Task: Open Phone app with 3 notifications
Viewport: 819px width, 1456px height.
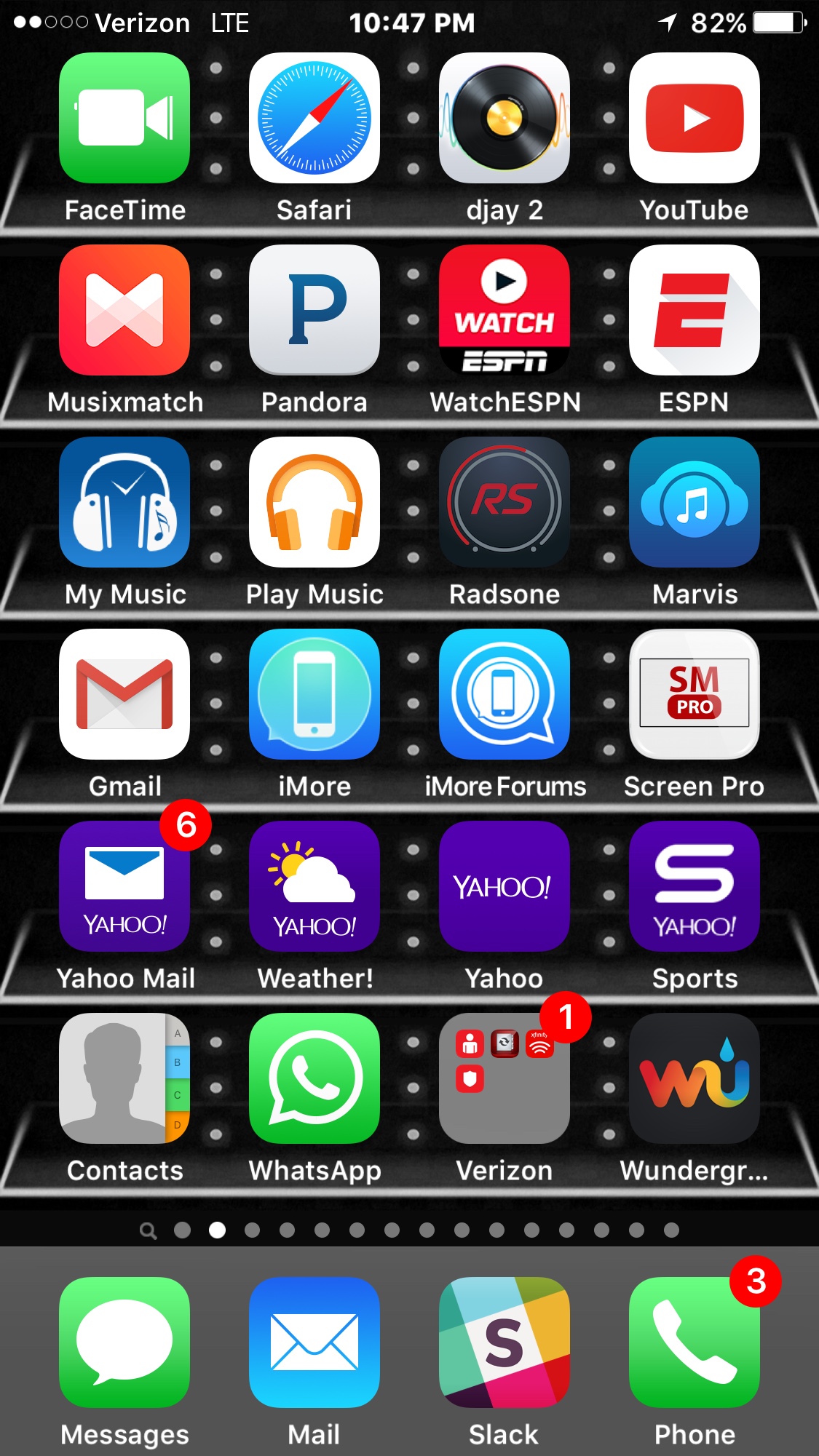Action: coord(695,1342)
